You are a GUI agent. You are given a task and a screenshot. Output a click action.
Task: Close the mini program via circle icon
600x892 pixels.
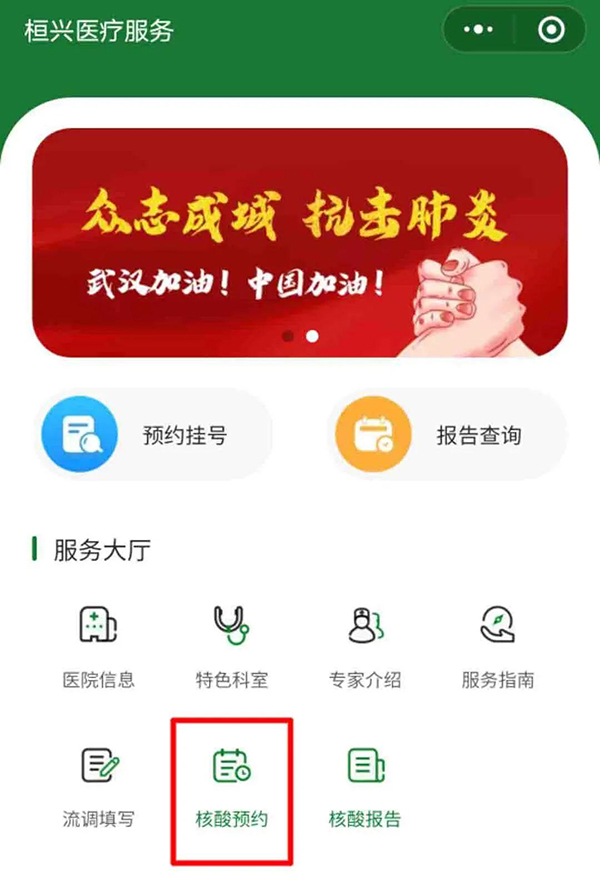[x=551, y=30]
